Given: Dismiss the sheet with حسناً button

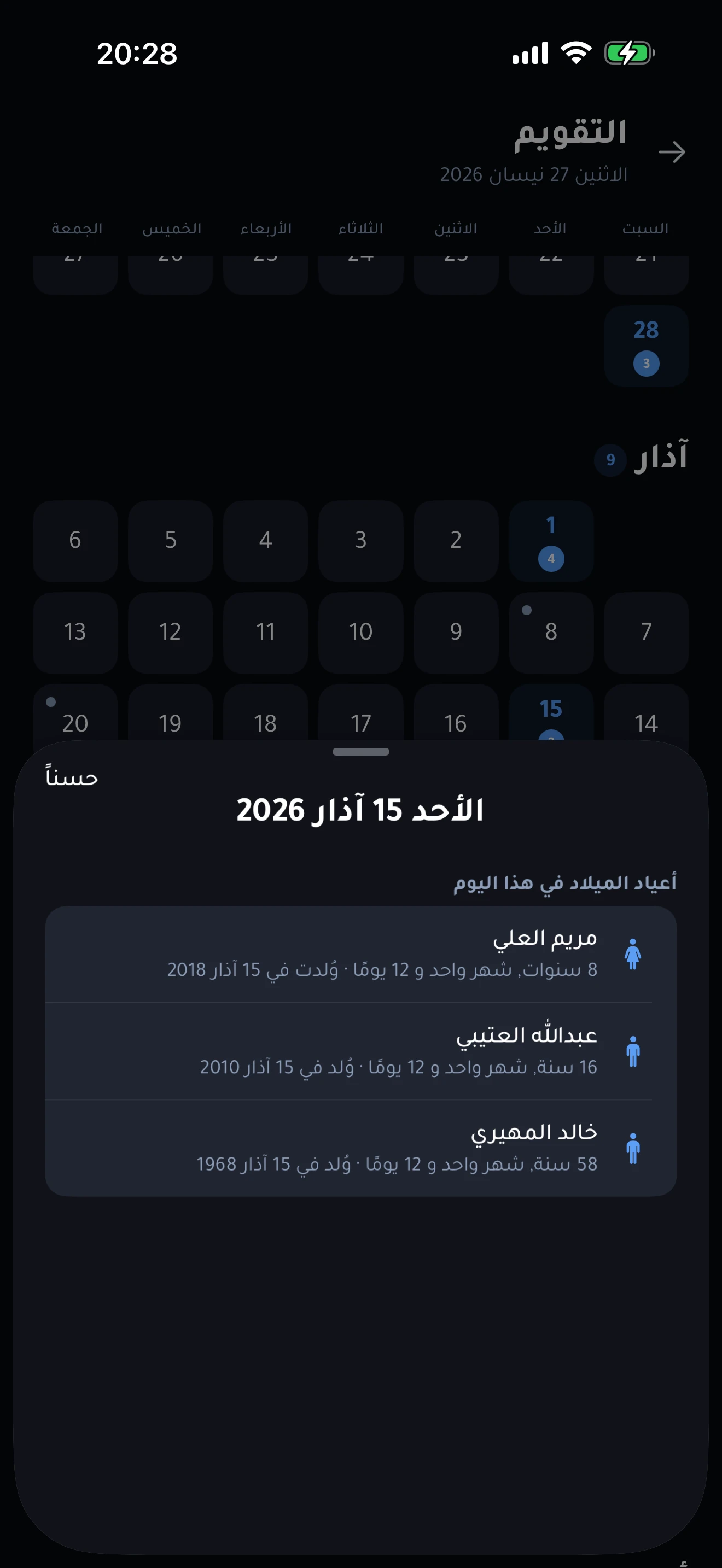Looking at the screenshot, I should pos(72,778).
